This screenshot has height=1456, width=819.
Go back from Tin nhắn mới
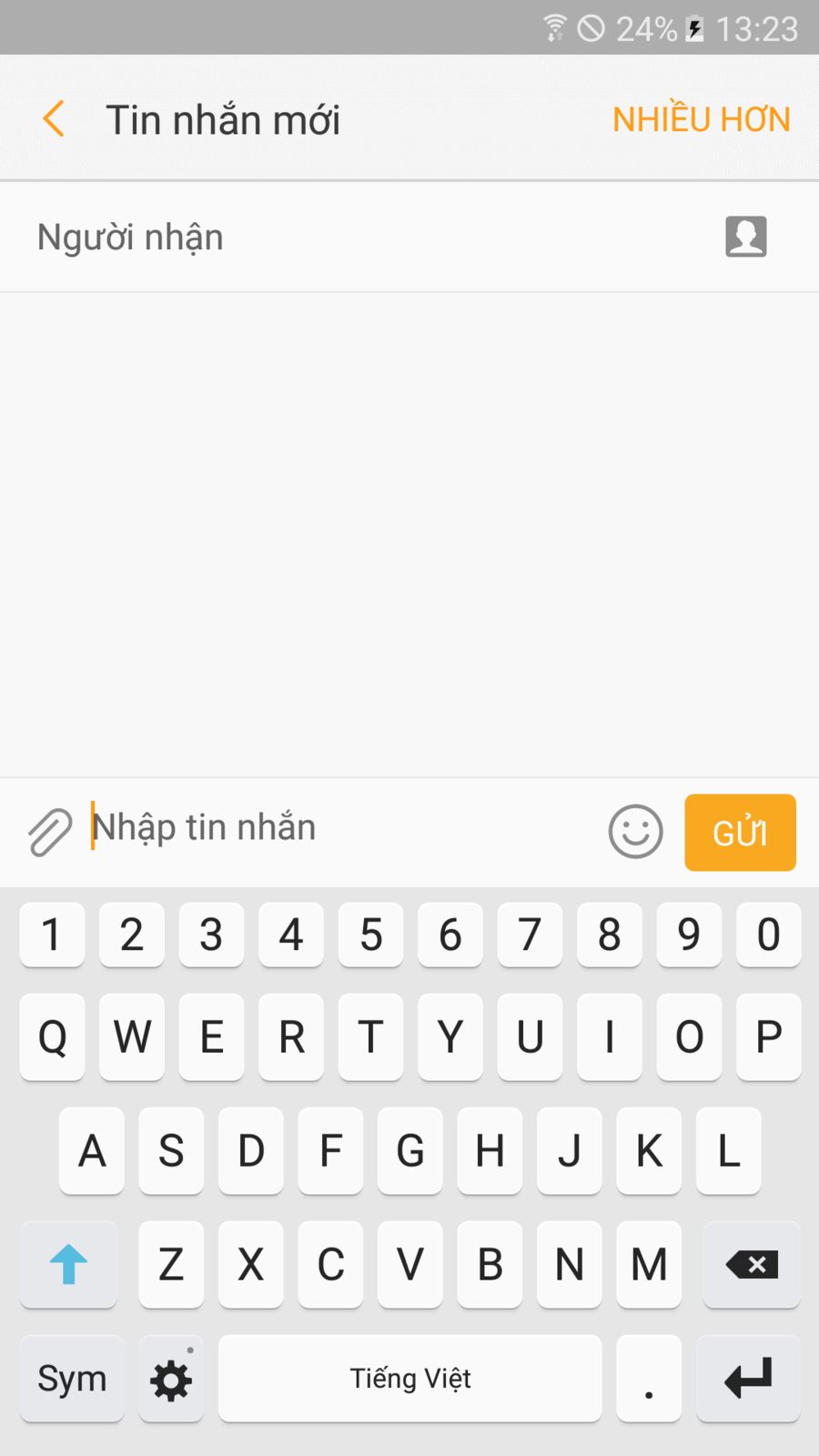coord(55,119)
